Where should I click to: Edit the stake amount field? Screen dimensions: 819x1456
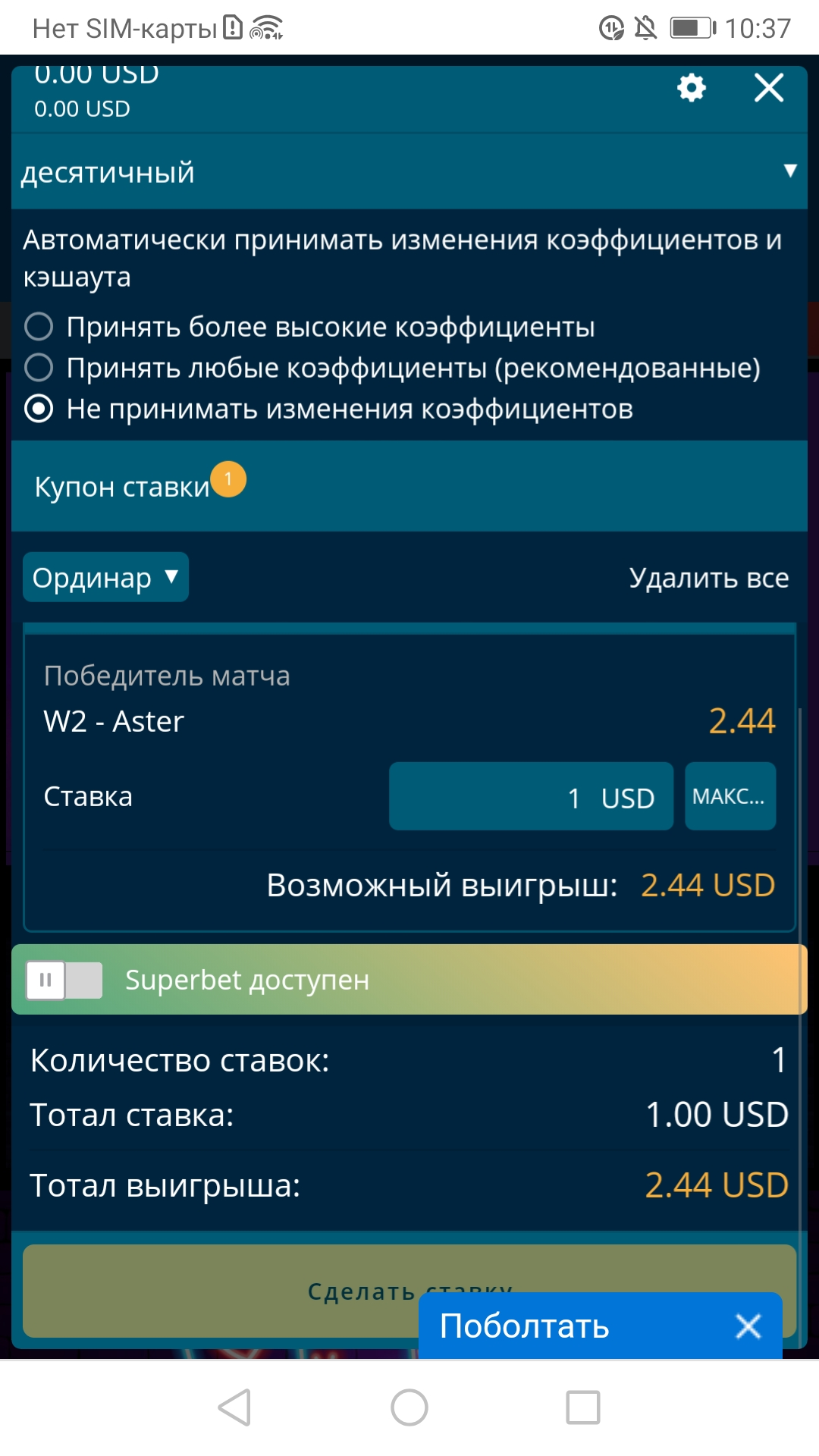(531, 796)
